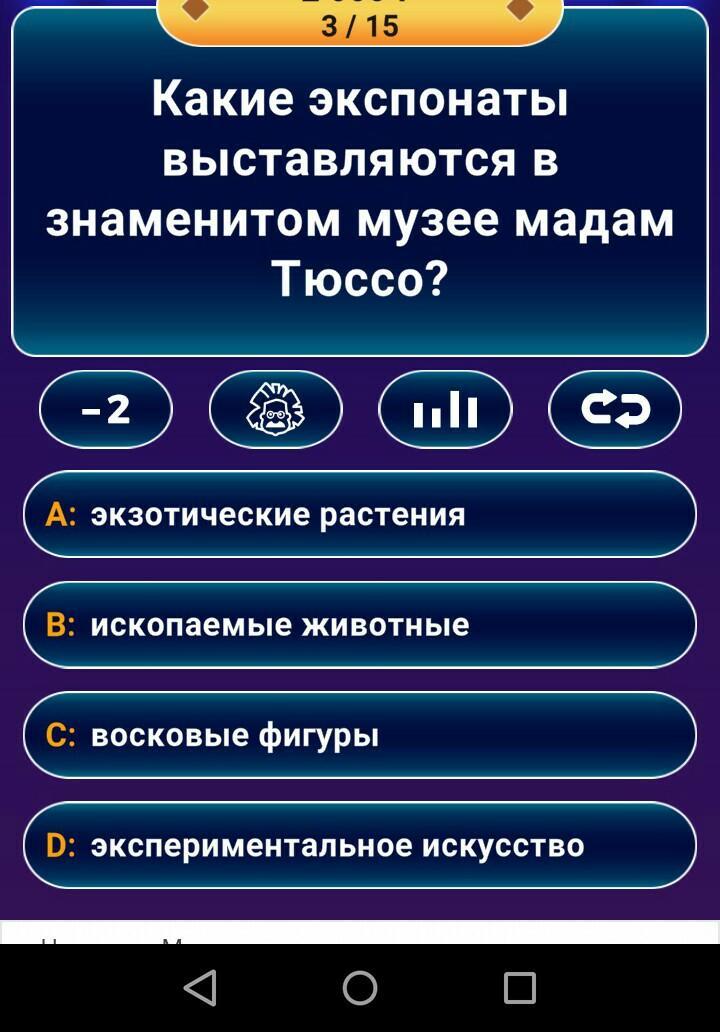The height and width of the screenshot is (1032, 720).
Task: Select answer A: экзотические растения
Action: (360, 514)
